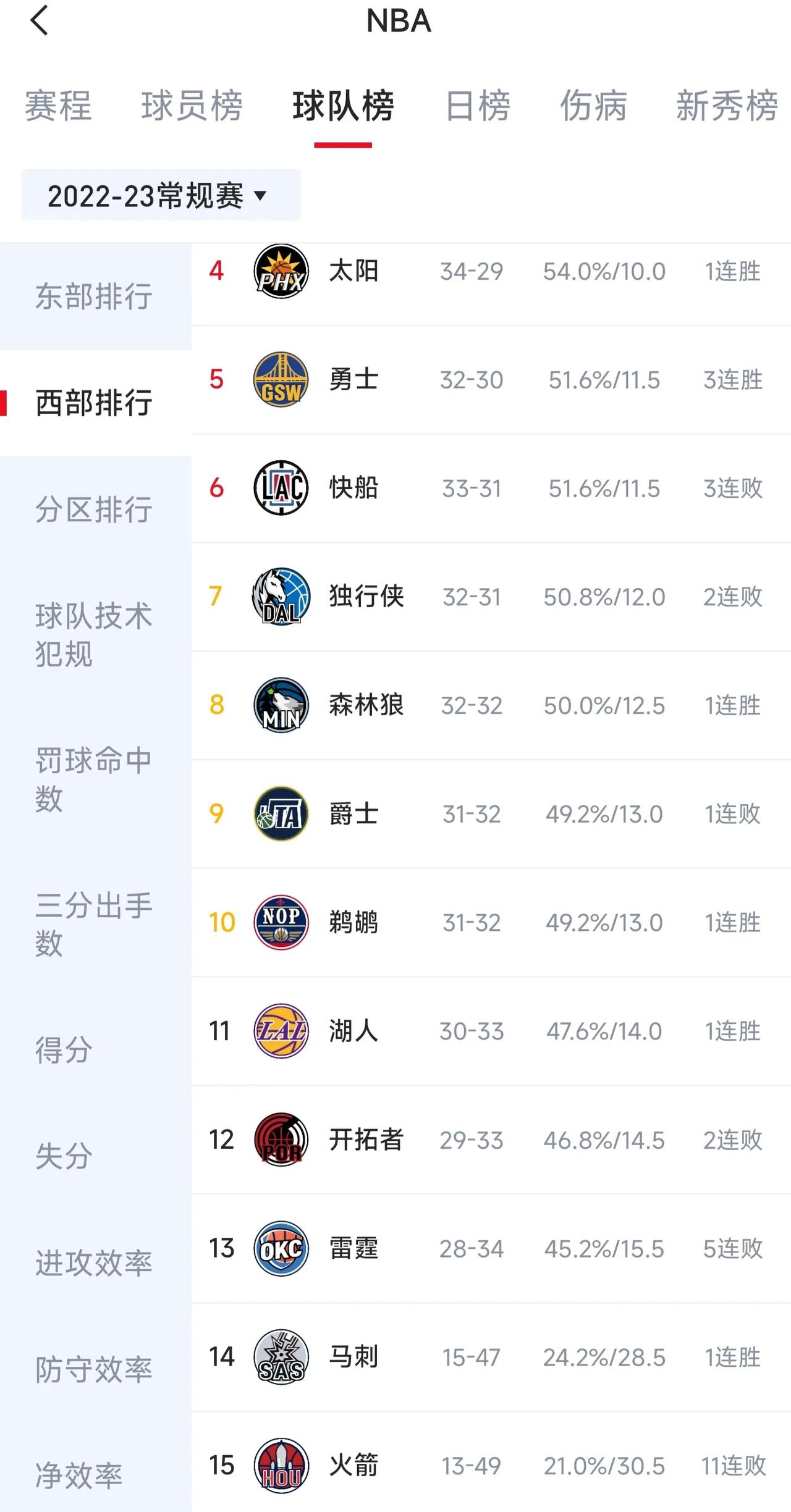
Task: Open the 球员榜 tab
Action: [192, 106]
